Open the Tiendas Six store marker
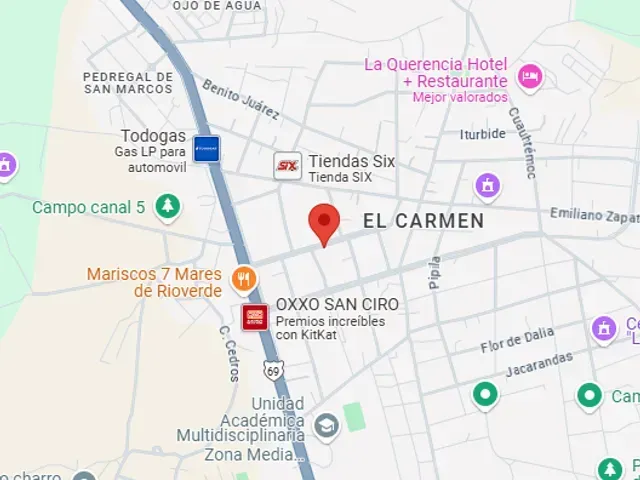 click(x=288, y=166)
